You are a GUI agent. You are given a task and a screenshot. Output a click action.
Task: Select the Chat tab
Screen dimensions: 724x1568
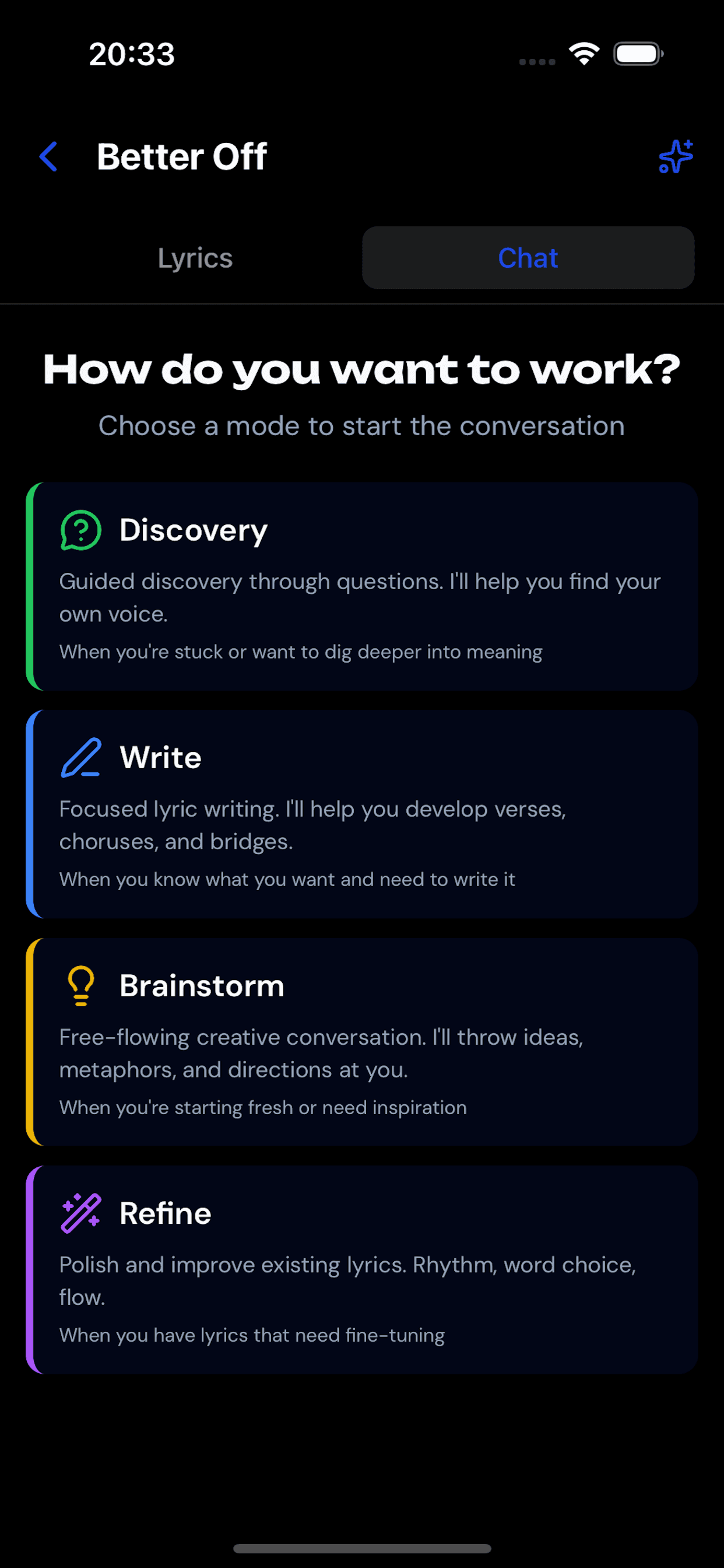pos(528,257)
